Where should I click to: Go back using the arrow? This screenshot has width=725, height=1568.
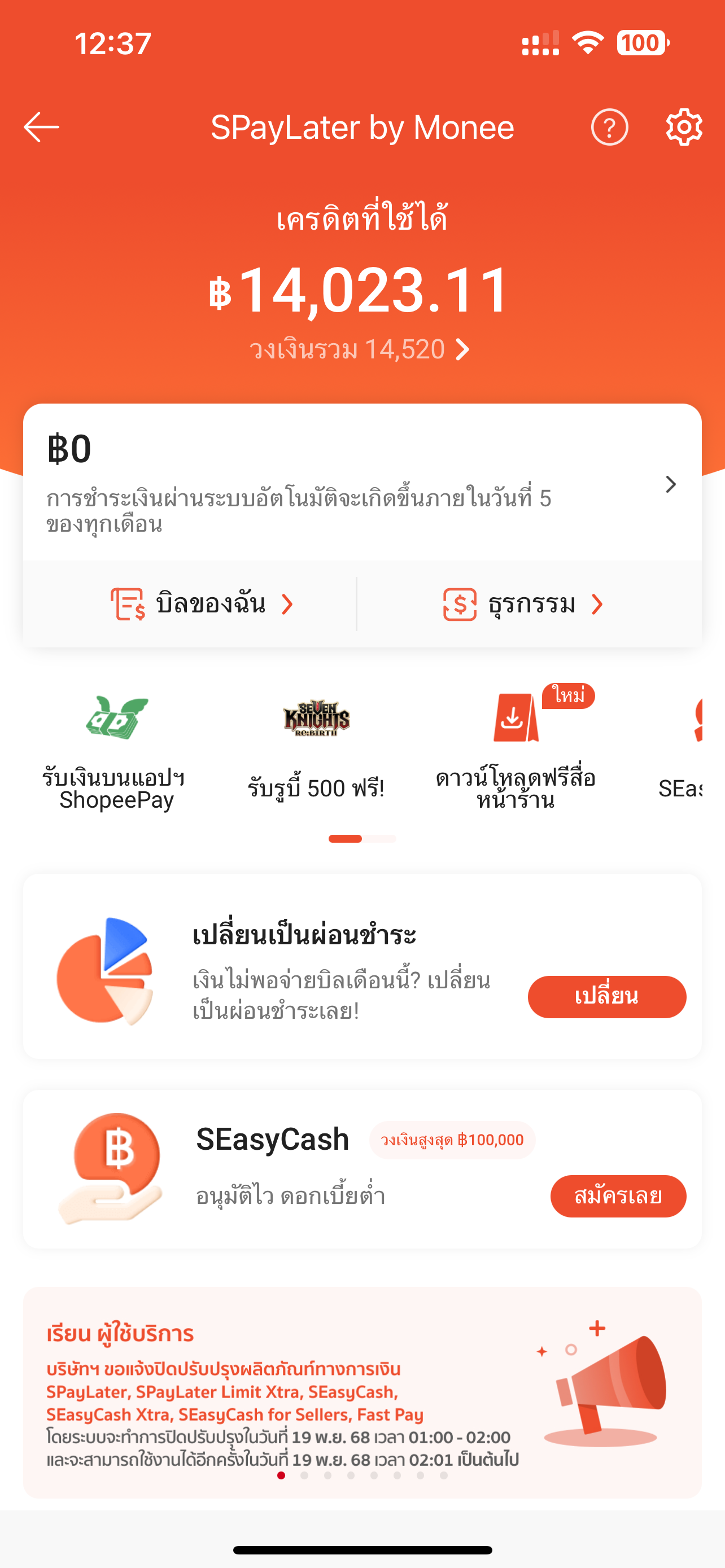41,127
